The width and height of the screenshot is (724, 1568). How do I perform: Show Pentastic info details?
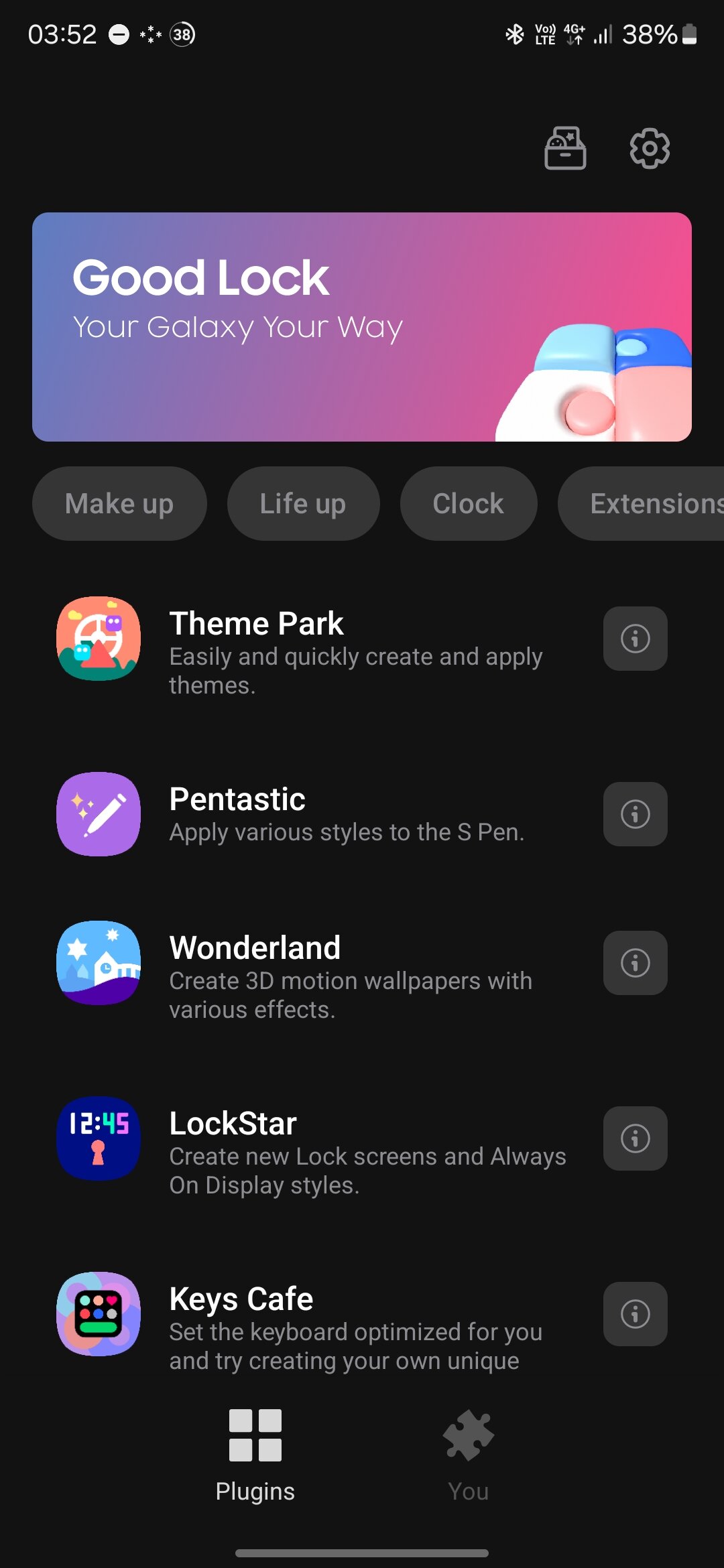[635, 814]
